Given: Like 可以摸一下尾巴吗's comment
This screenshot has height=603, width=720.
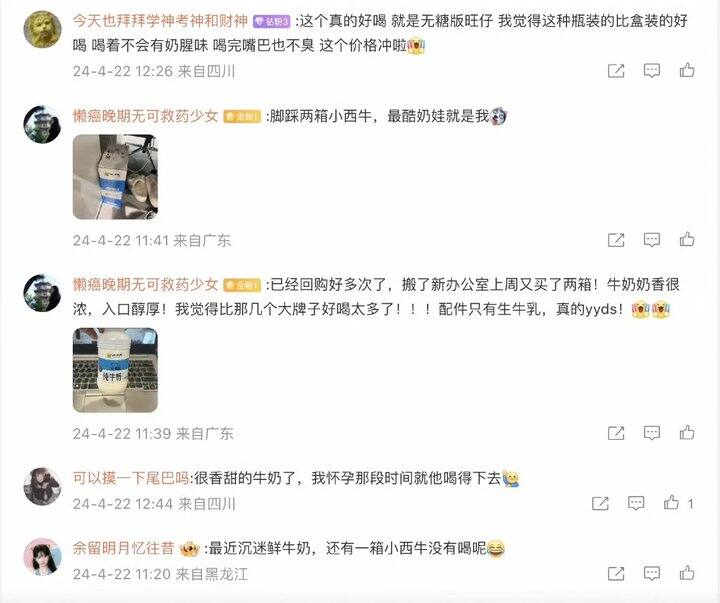Looking at the screenshot, I should point(672,503).
